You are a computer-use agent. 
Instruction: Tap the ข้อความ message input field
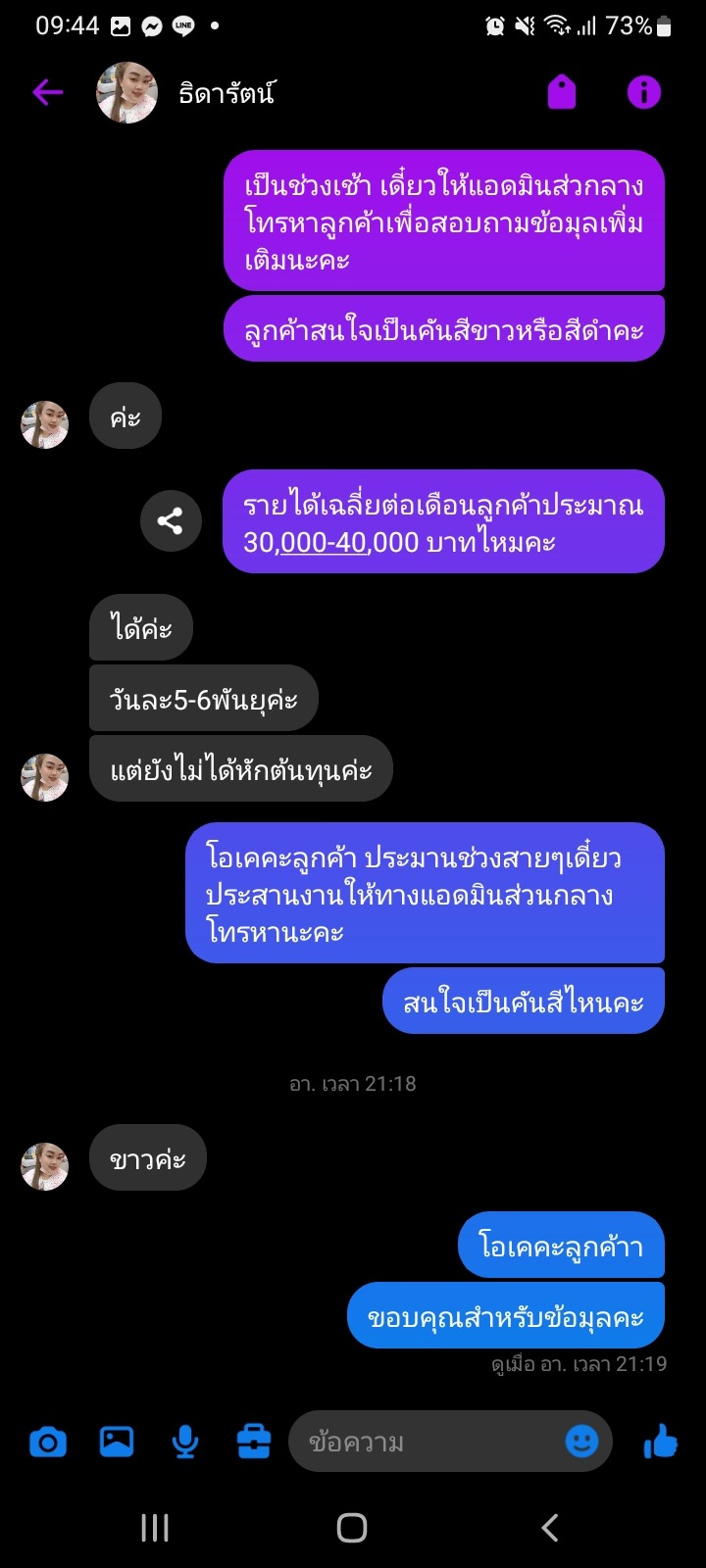[x=422, y=1442]
